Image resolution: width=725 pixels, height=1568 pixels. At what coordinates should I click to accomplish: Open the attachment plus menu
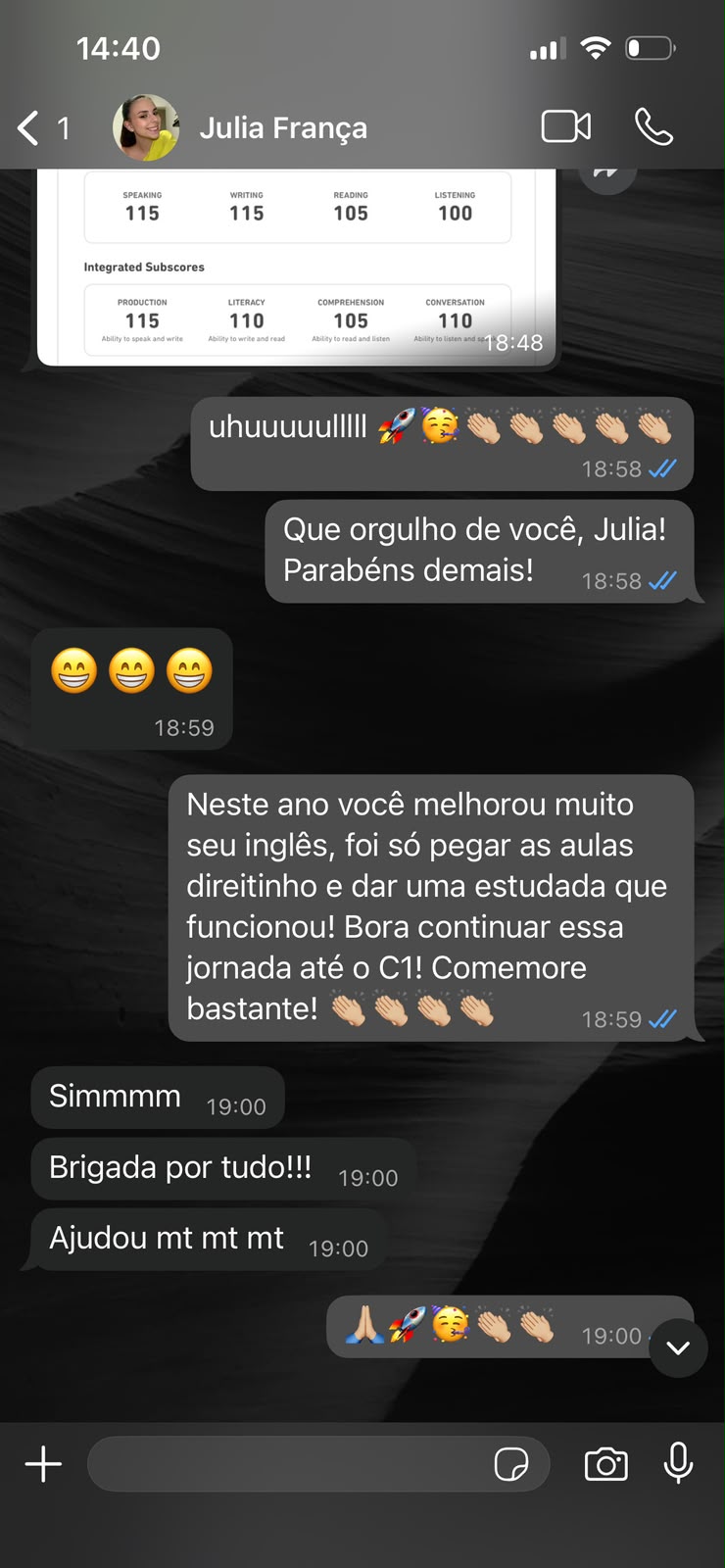point(43,1464)
